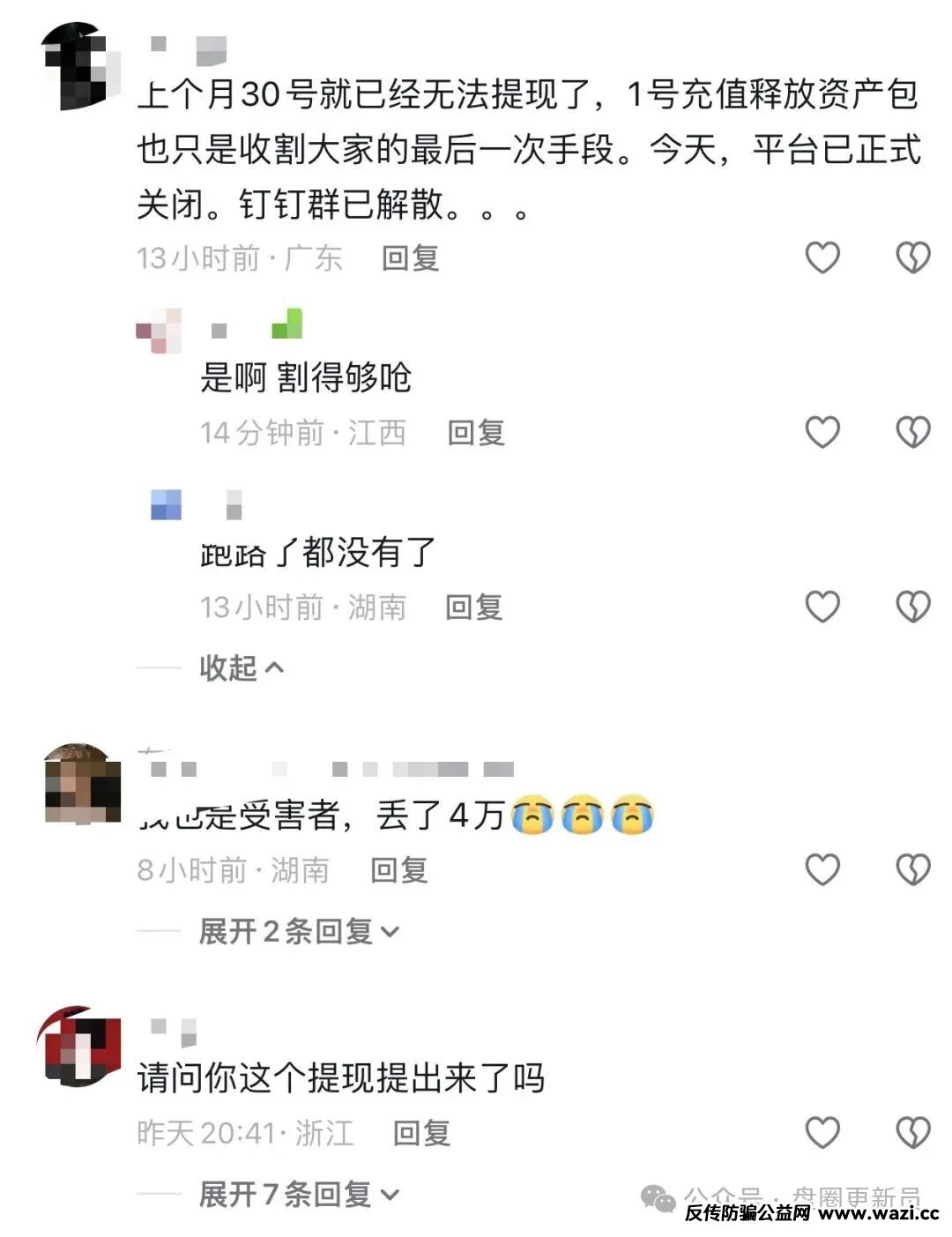Open the avatar of the 丢了4万 commenter
Image resolution: width=952 pixels, height=1237 pixels.
click(82, 784)
